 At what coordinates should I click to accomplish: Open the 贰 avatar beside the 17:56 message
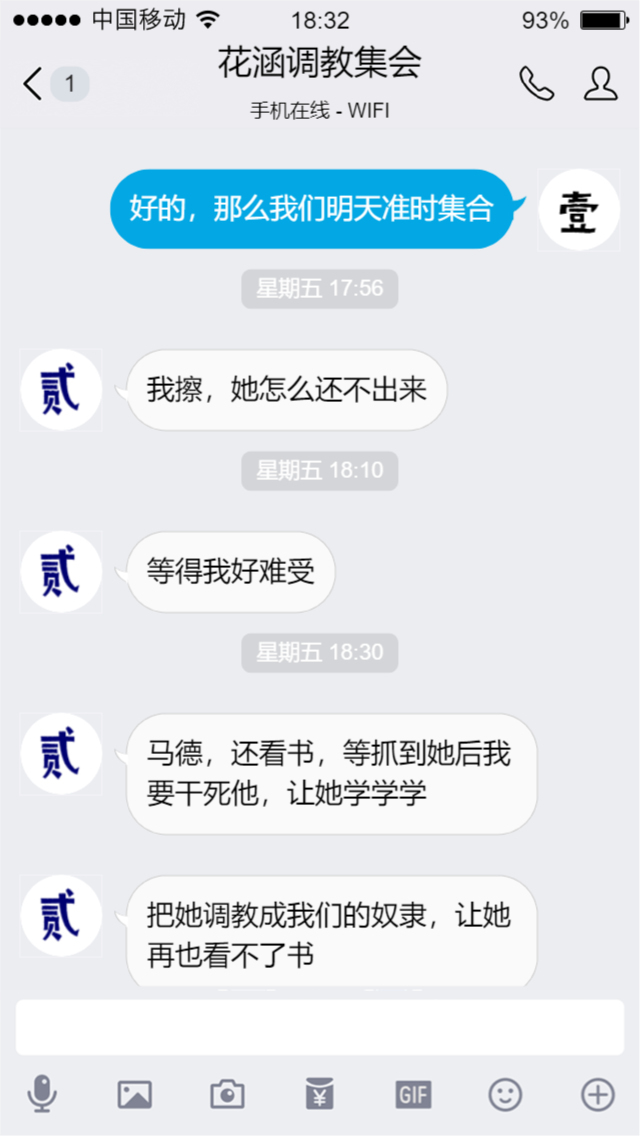point(61,390)
